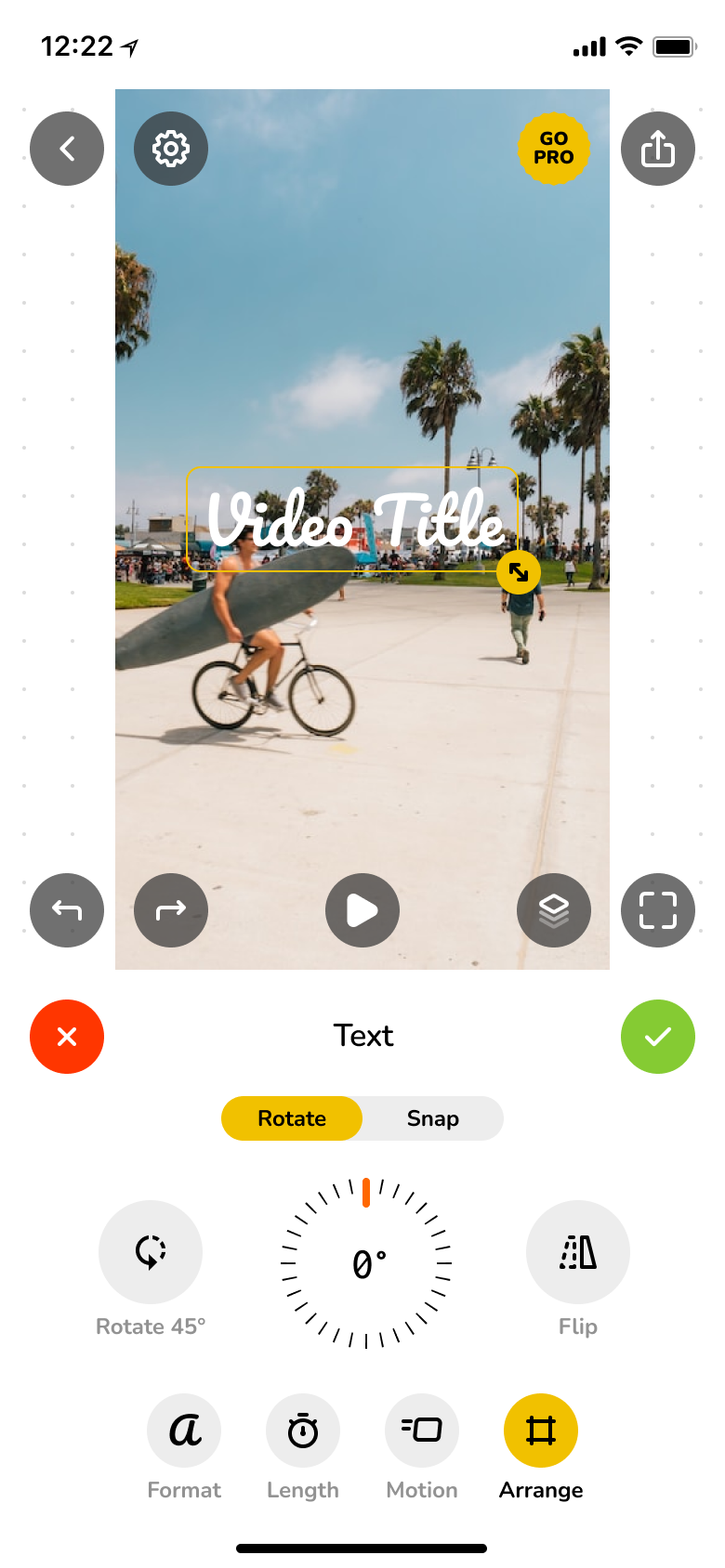The width and height of the screenshot is (725, 1568).
Task: Tap the Video Title text box
Action: click(352, 519)
